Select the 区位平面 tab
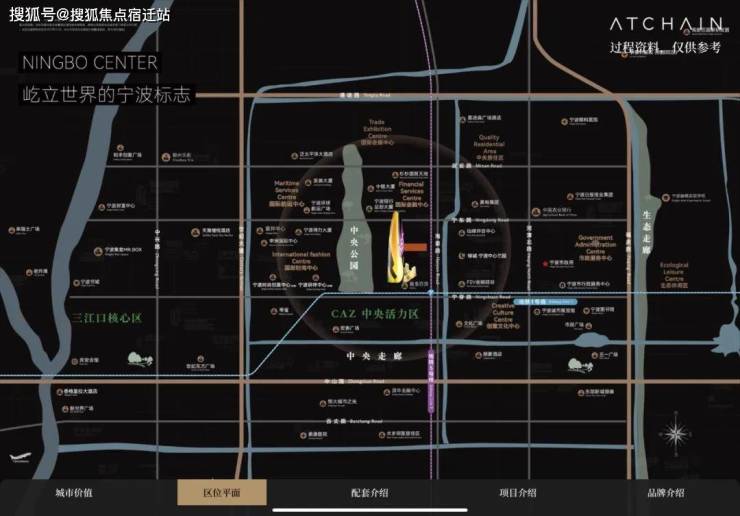Screen dimensions: 740x516 (x=221, y=493)
